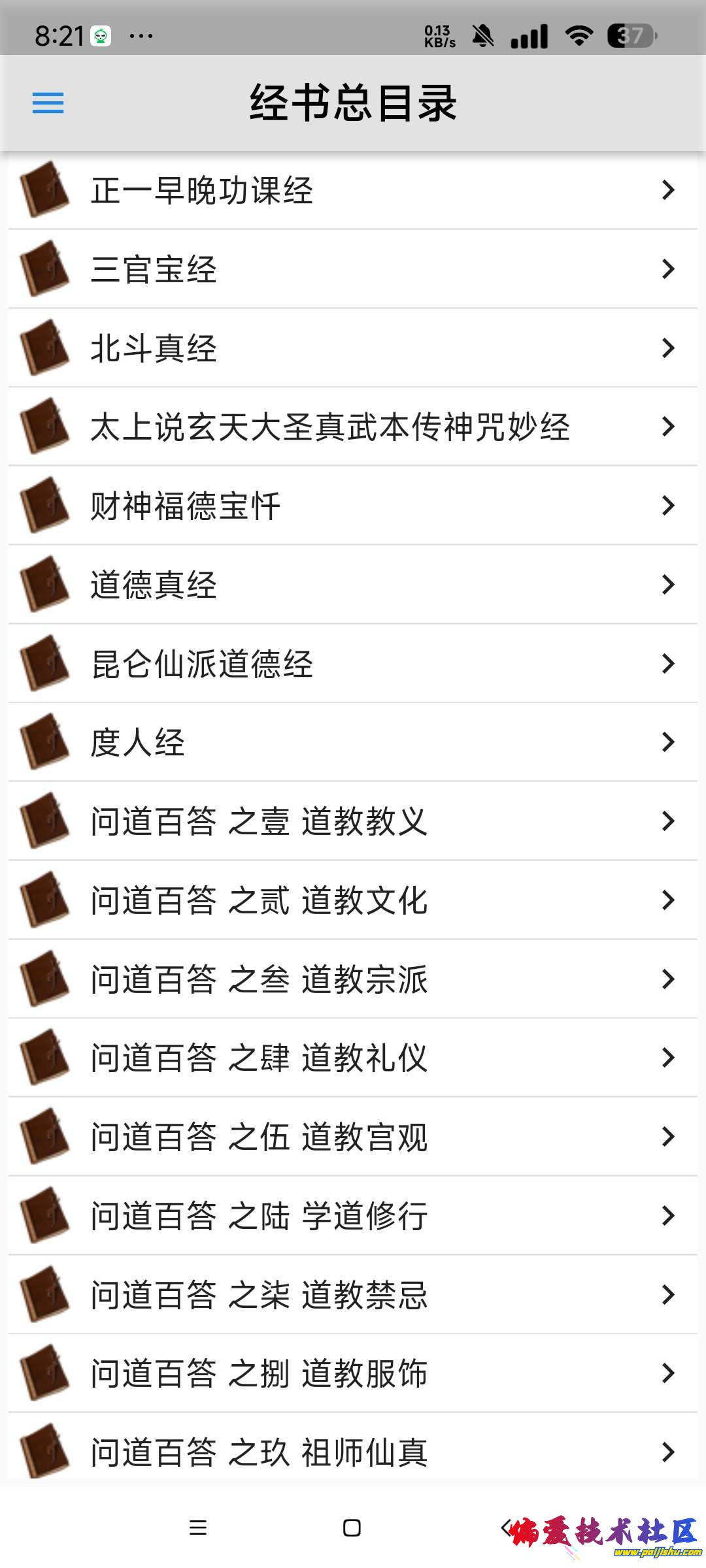View 问道百答 之柒 道教禁忌
Image resolution: width=706 pixels, height=1568 pixels.
[x=353, y=1295]
